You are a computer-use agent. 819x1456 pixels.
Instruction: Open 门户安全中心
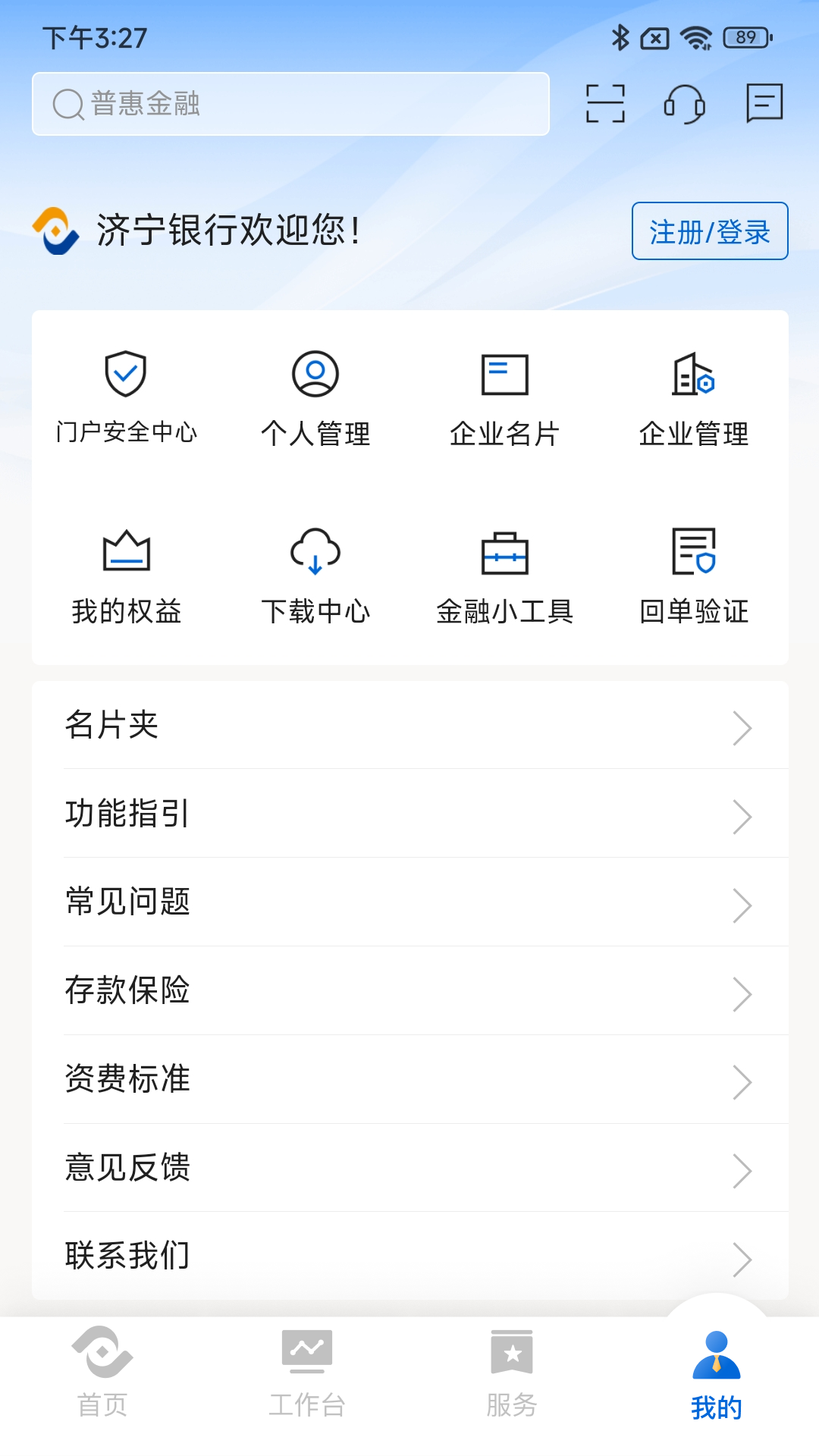(126, 396)
